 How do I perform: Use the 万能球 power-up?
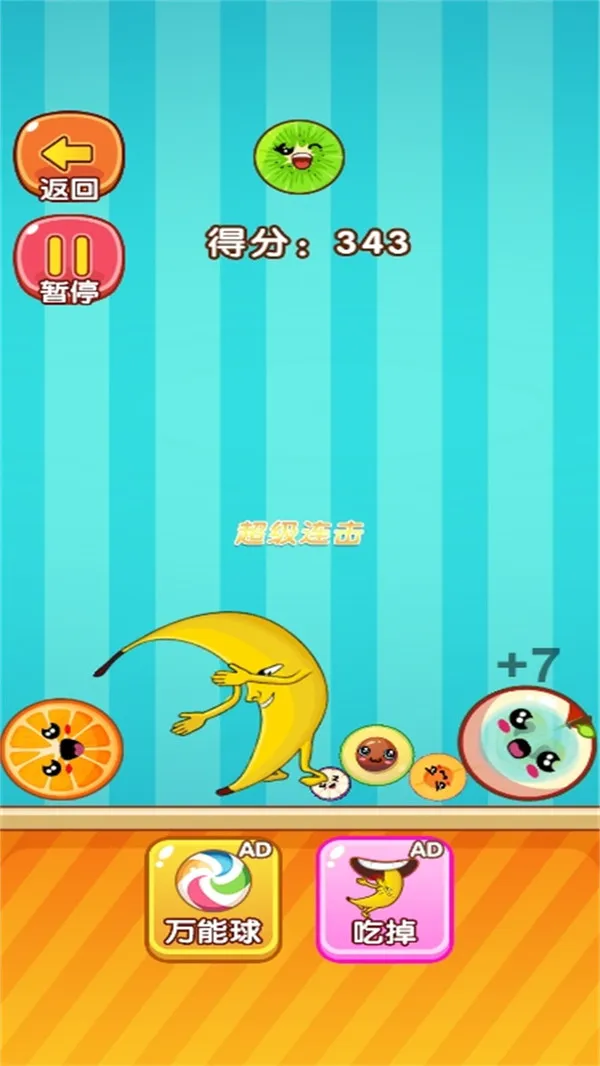point(213,899)
